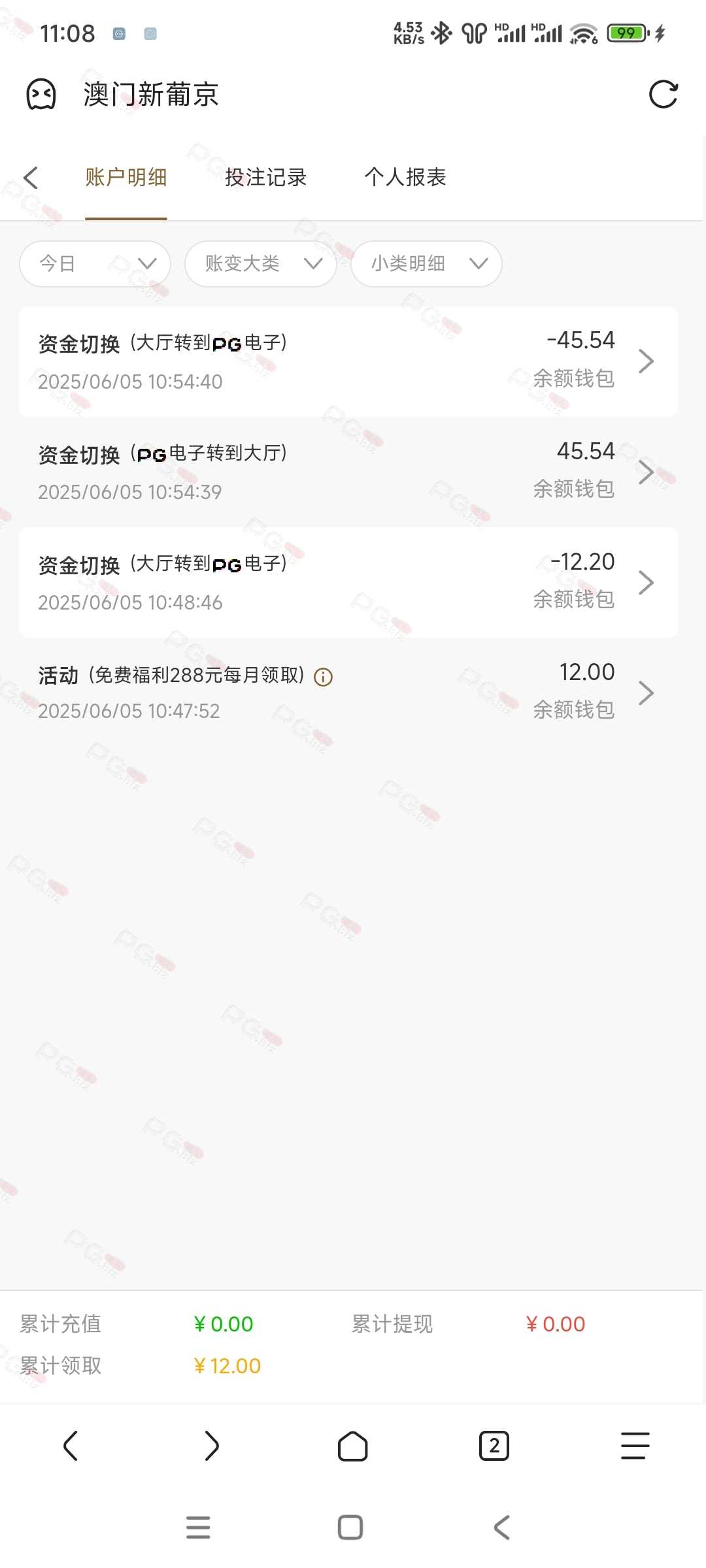Switch to the 投注记录 tab
The image size is (706, 1568).
(265, 177)
